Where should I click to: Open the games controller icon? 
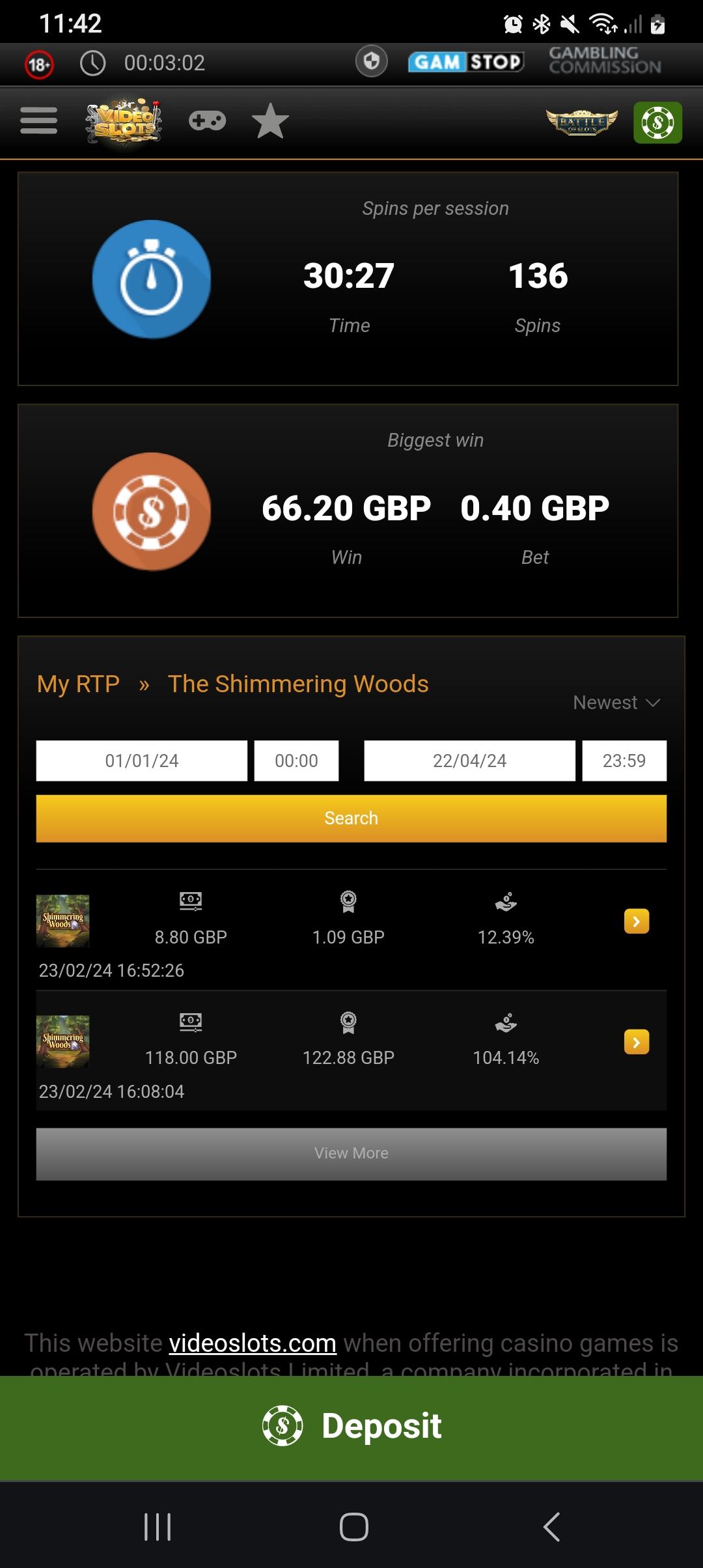pyautogui.click(x=207, y=121)
